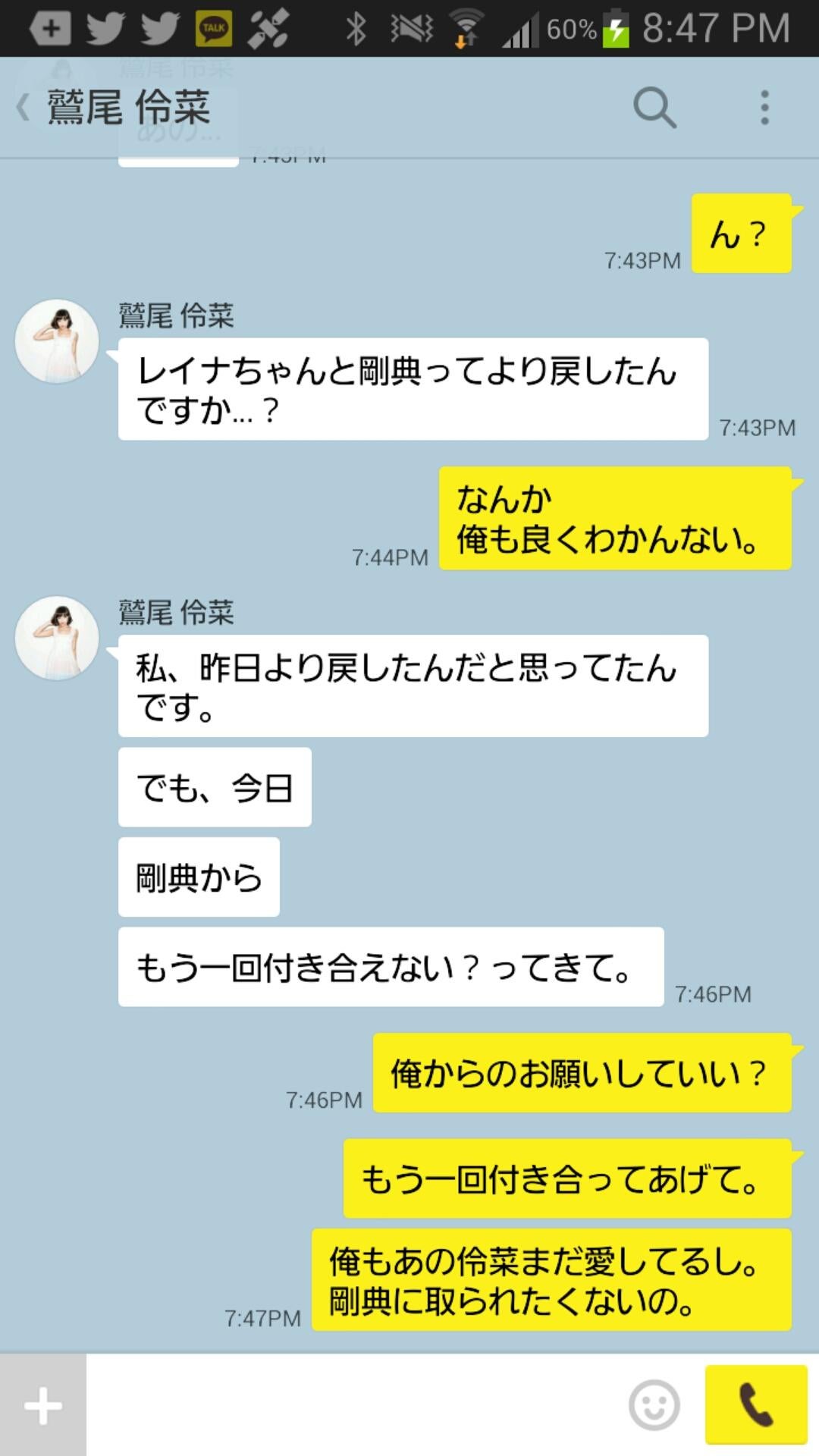This screenshot has width=819, height=1456.
Task: Tap the 剛典から message bubble
Action: (x=199, y=877)
